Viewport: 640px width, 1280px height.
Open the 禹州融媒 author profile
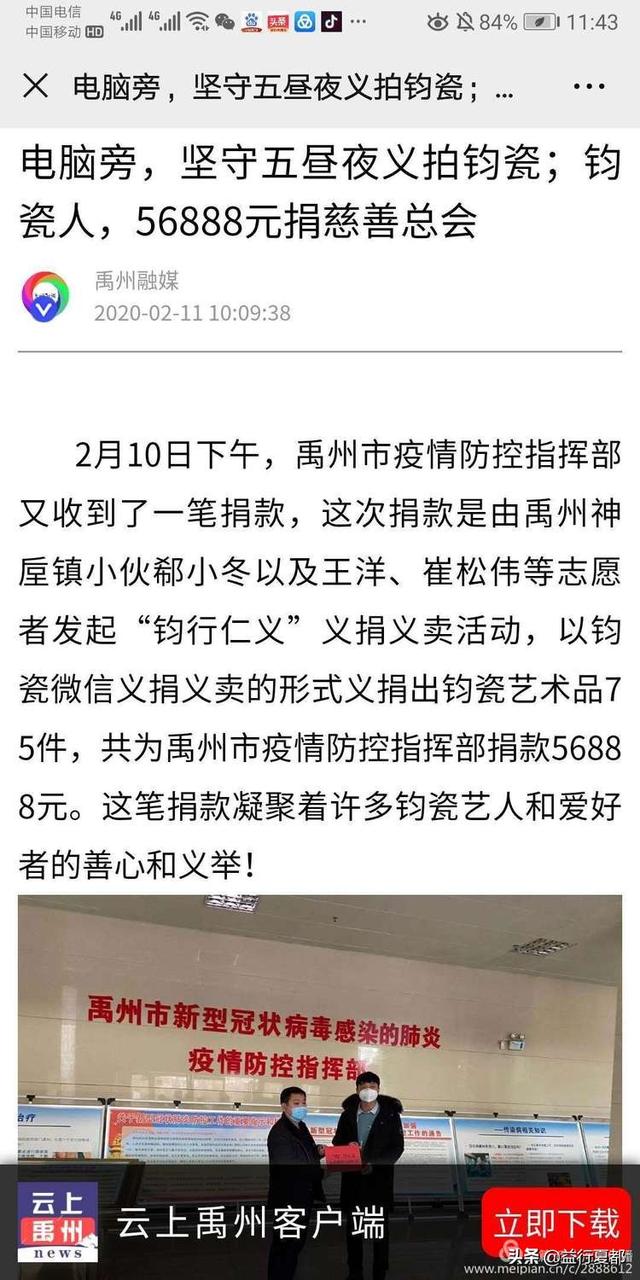(137, 282)
